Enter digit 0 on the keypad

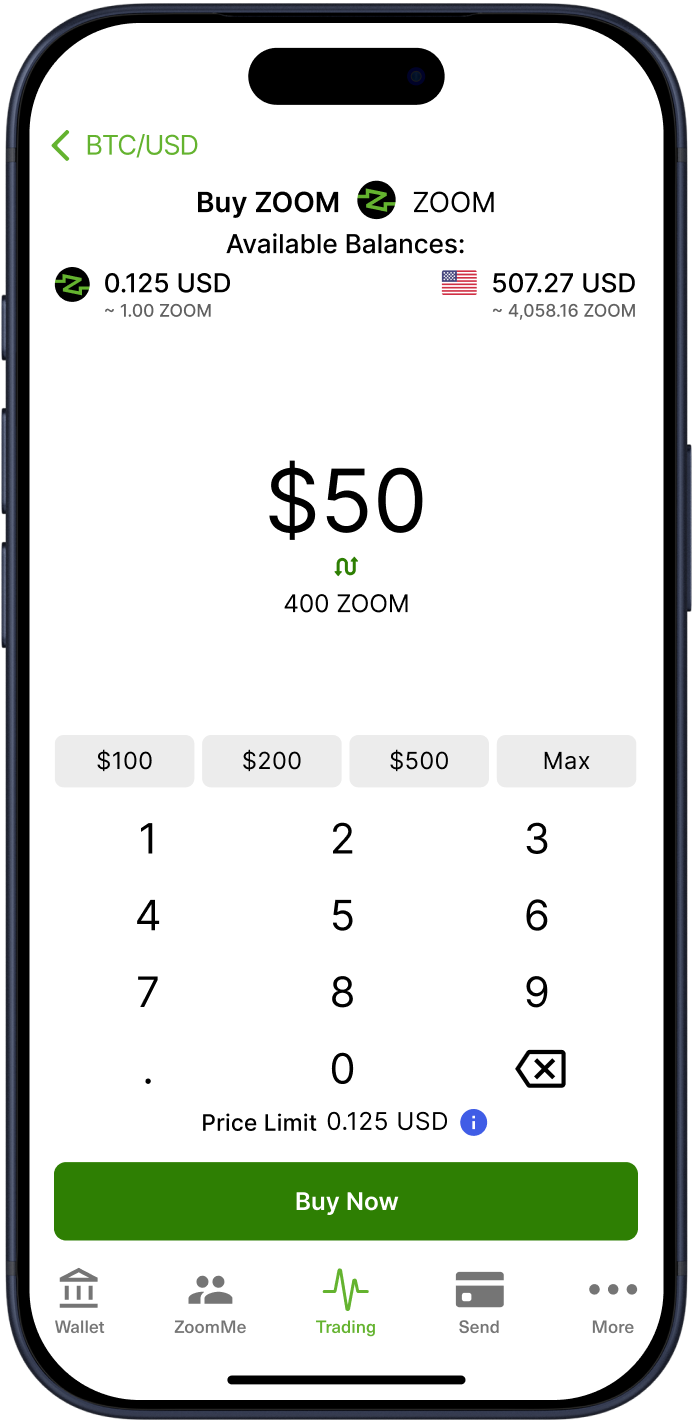[x=342, y=1069]
